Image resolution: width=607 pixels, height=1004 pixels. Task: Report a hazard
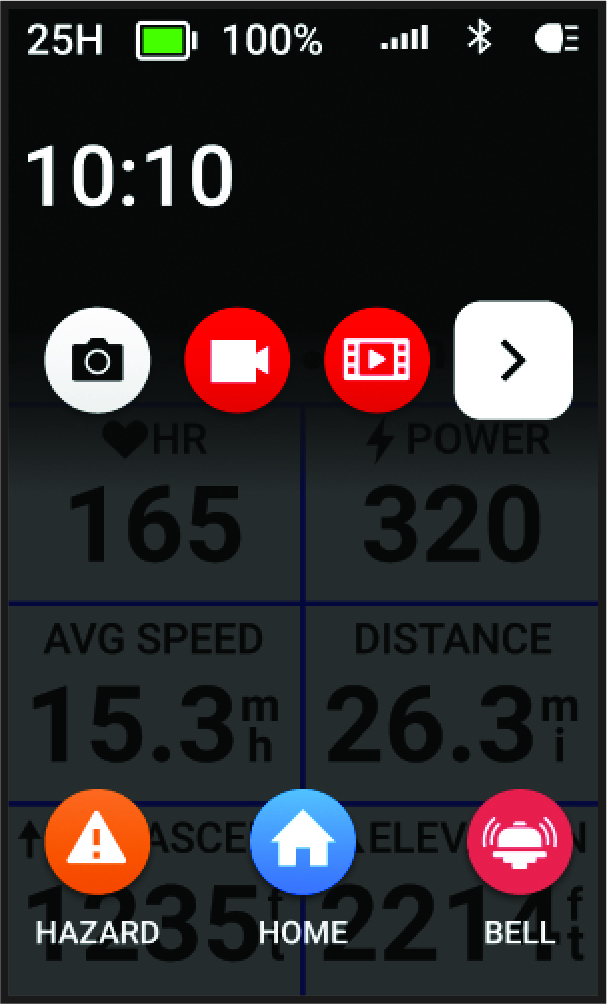coord(97,841)
